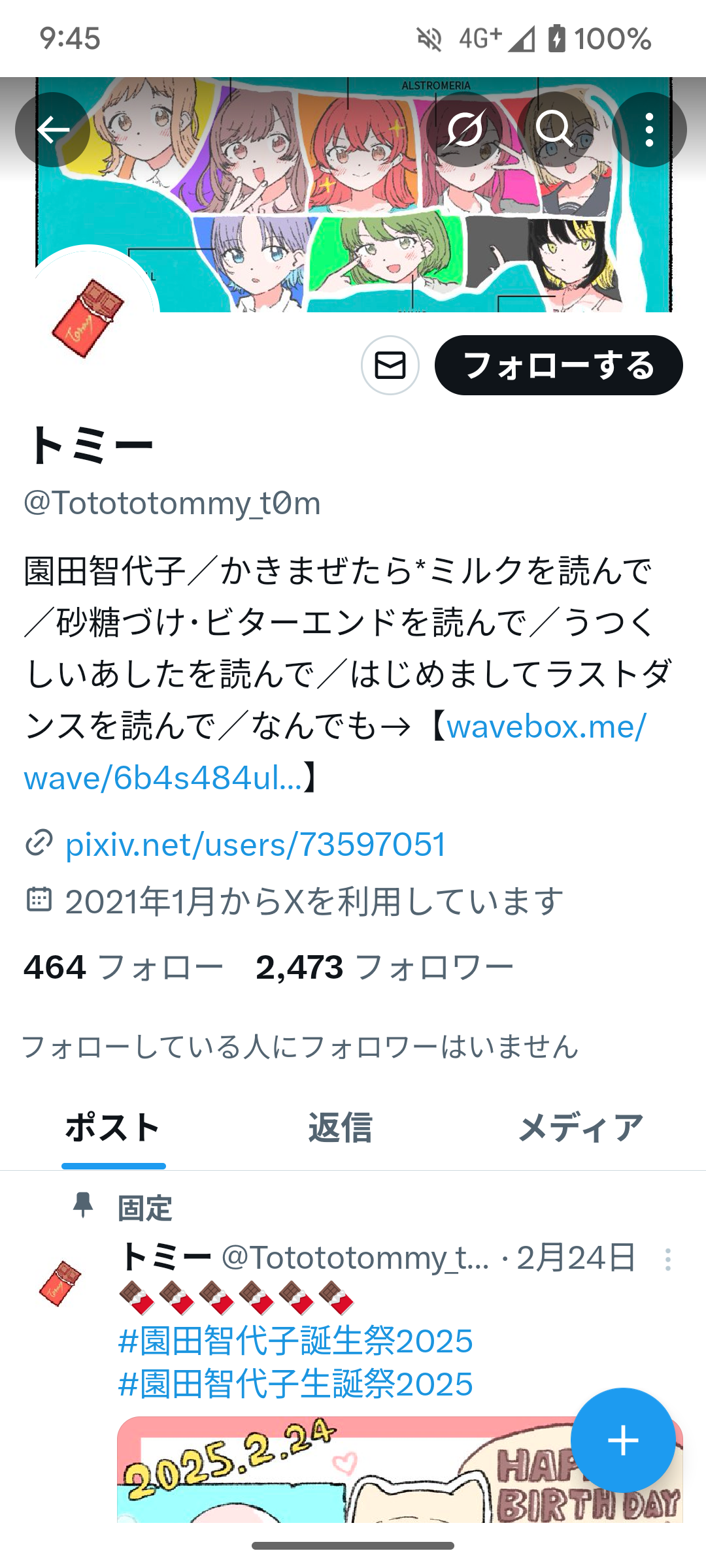Open the profile overflow menu
This screenshot has height=1568, width=706.
(x=649, y=130)
